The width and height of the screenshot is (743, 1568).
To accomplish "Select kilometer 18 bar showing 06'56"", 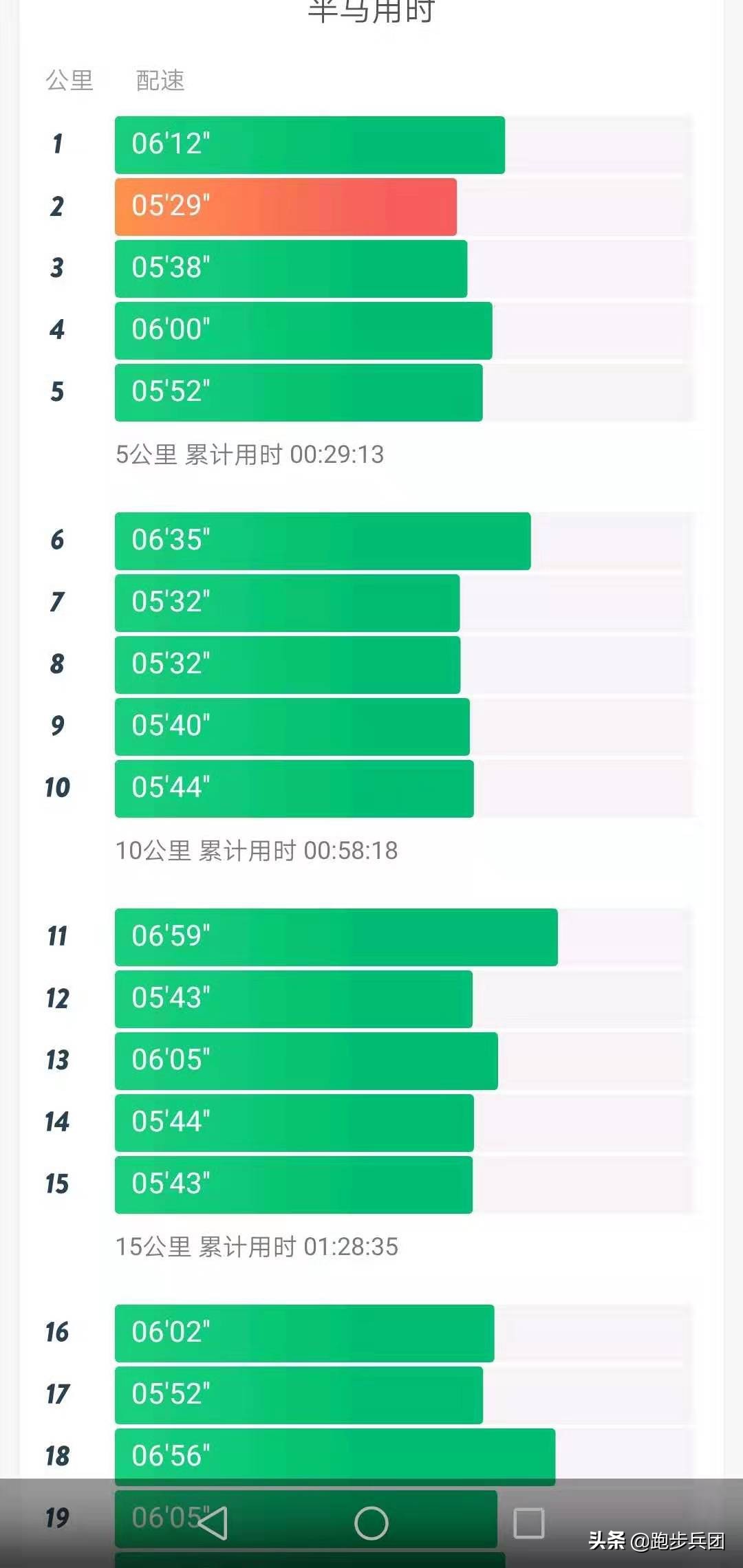I will [334, 1456].
